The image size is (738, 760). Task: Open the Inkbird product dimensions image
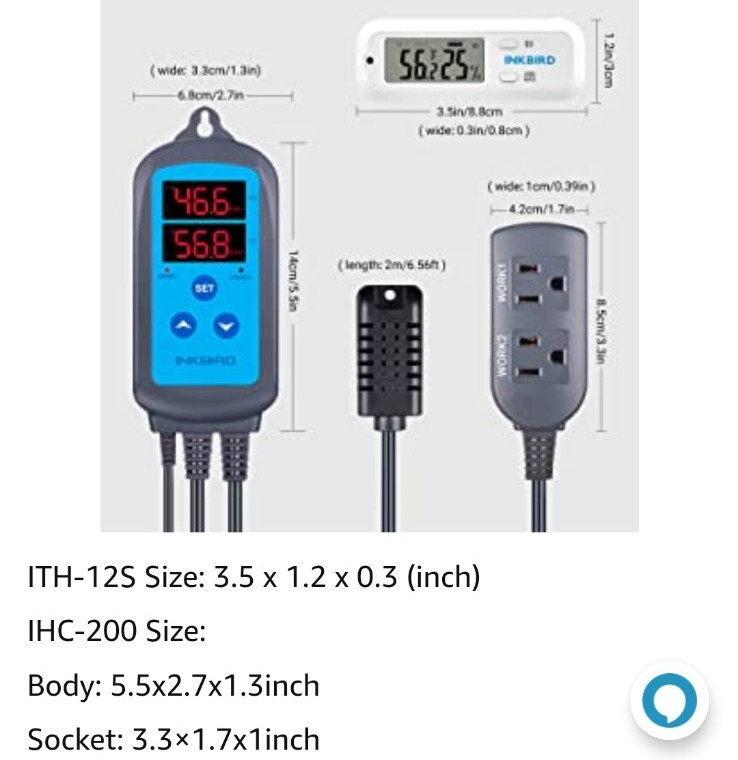pos(369,266)
